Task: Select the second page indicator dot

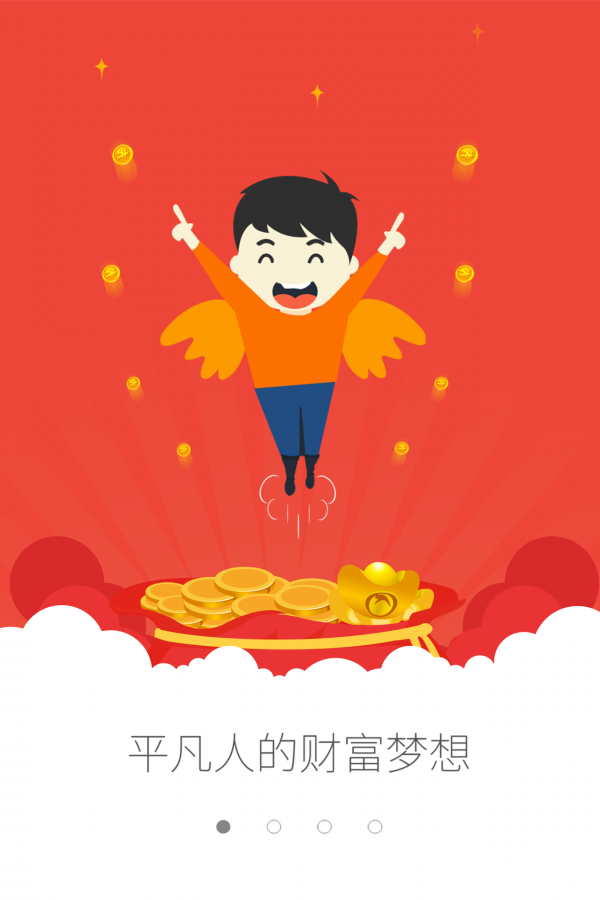Action: 274,827
